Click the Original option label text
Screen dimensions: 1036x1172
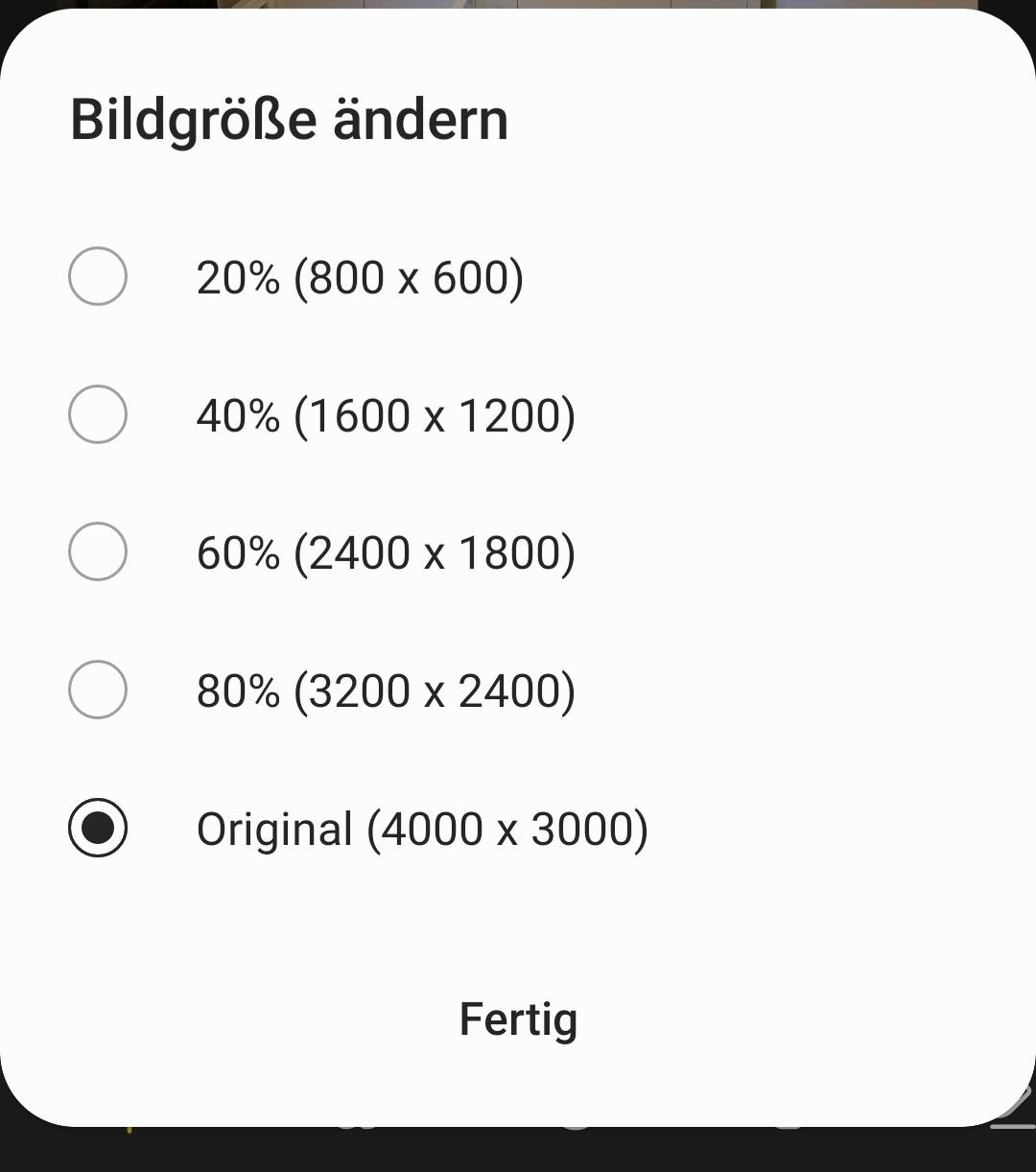coord(421,828)
